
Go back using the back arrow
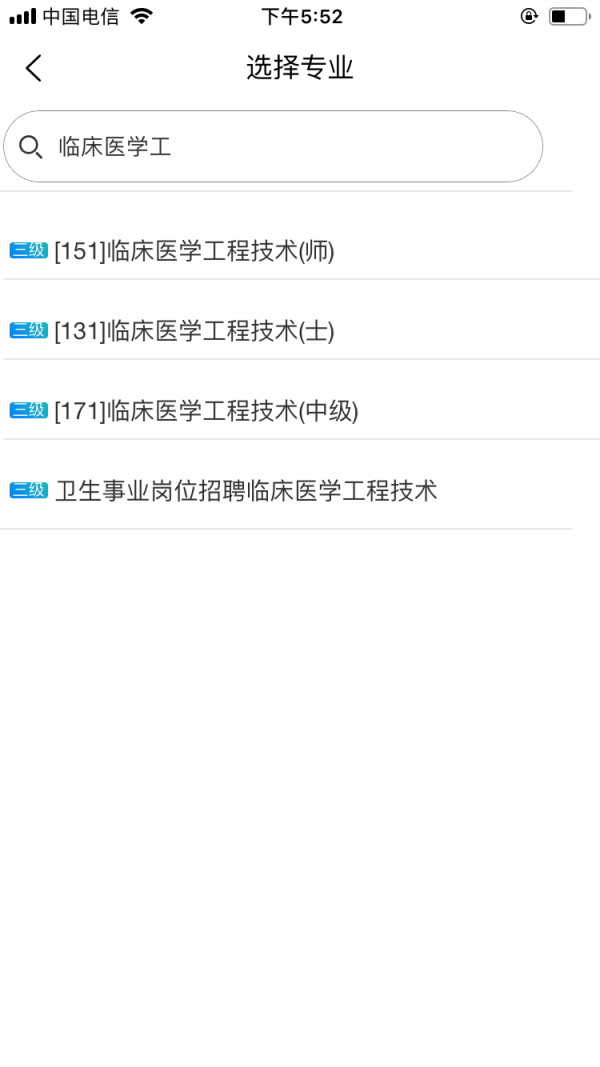click(x=34, y=68)
